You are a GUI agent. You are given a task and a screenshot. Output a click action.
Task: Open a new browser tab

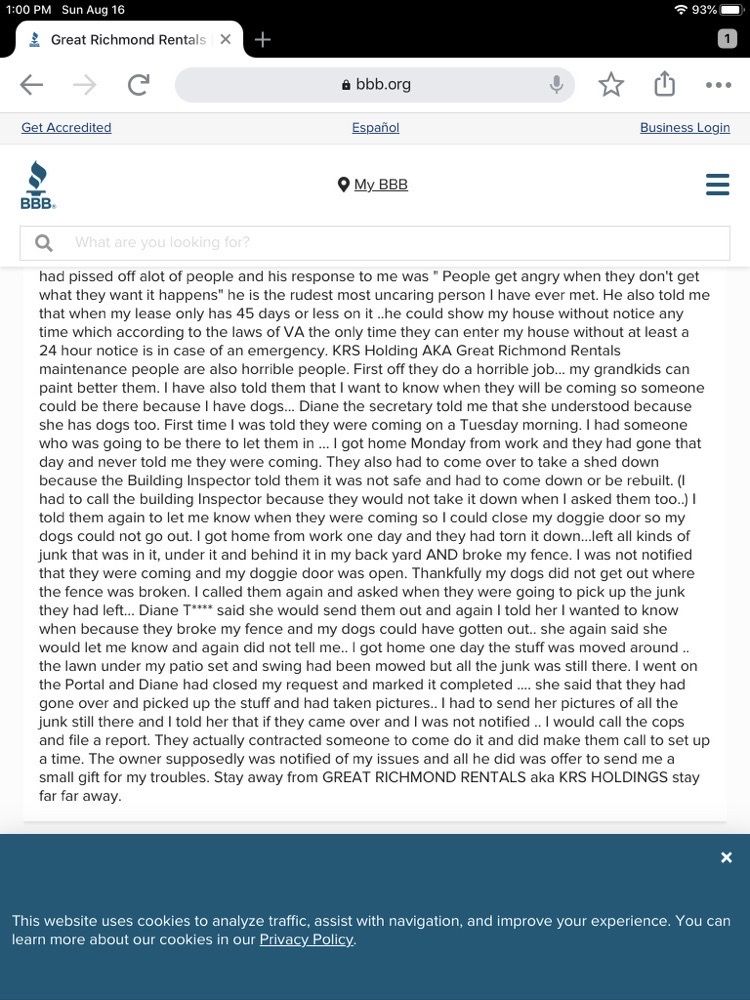262,40
